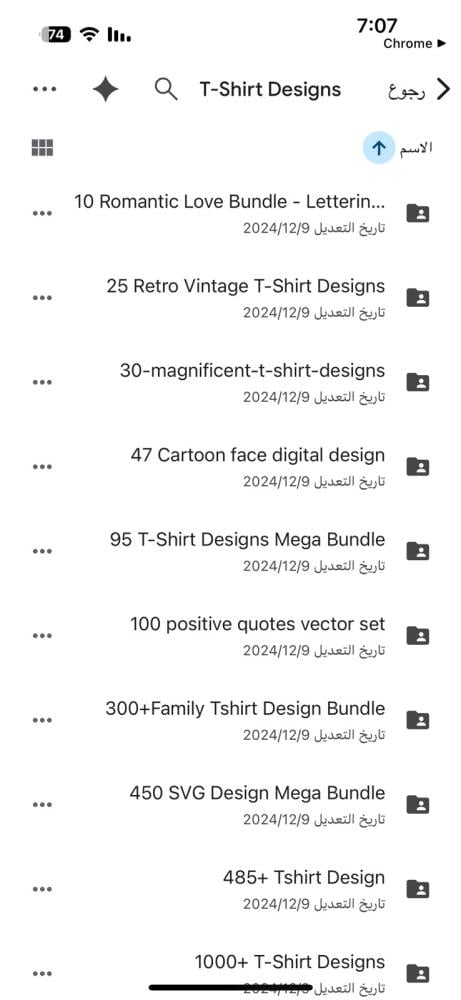Open the Gemini sparkle assistant
Screen dimensions: 461x1000
coord(106,89)
